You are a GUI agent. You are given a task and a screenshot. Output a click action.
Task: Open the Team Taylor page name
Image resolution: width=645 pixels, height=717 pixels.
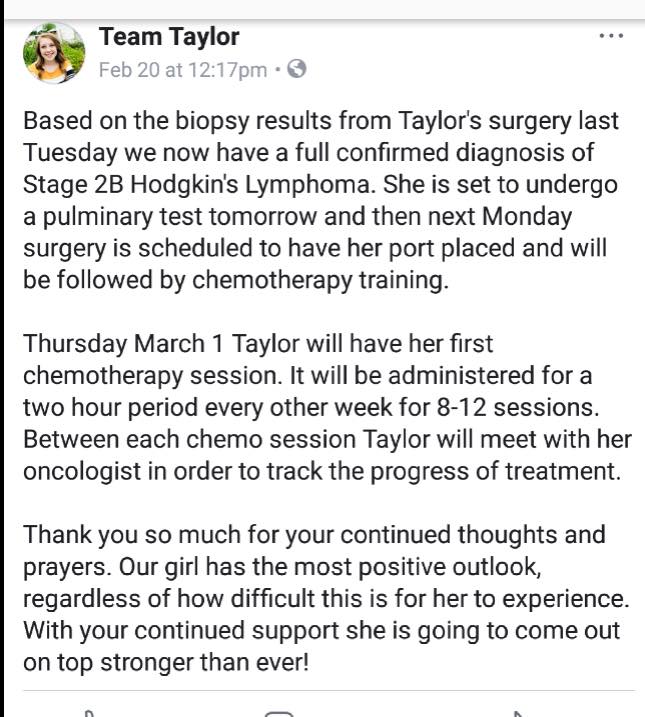click(x=169, y=38)
